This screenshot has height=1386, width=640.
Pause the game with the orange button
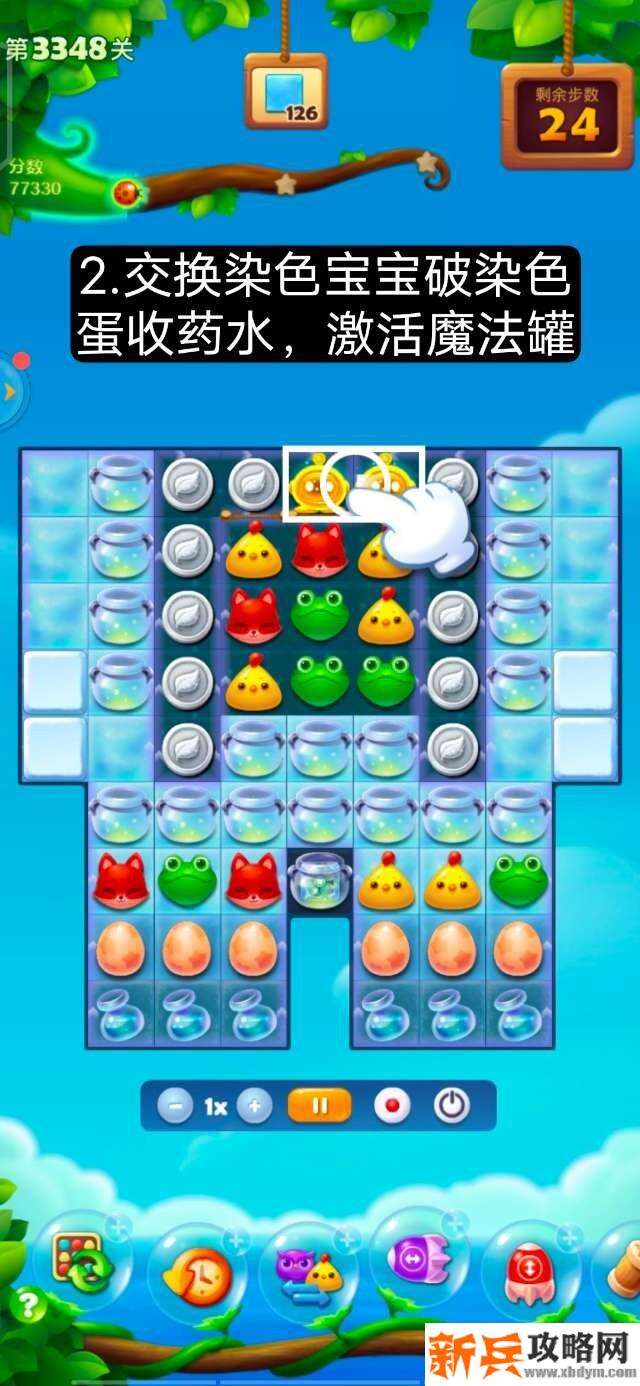click(x=320, y=1106)
